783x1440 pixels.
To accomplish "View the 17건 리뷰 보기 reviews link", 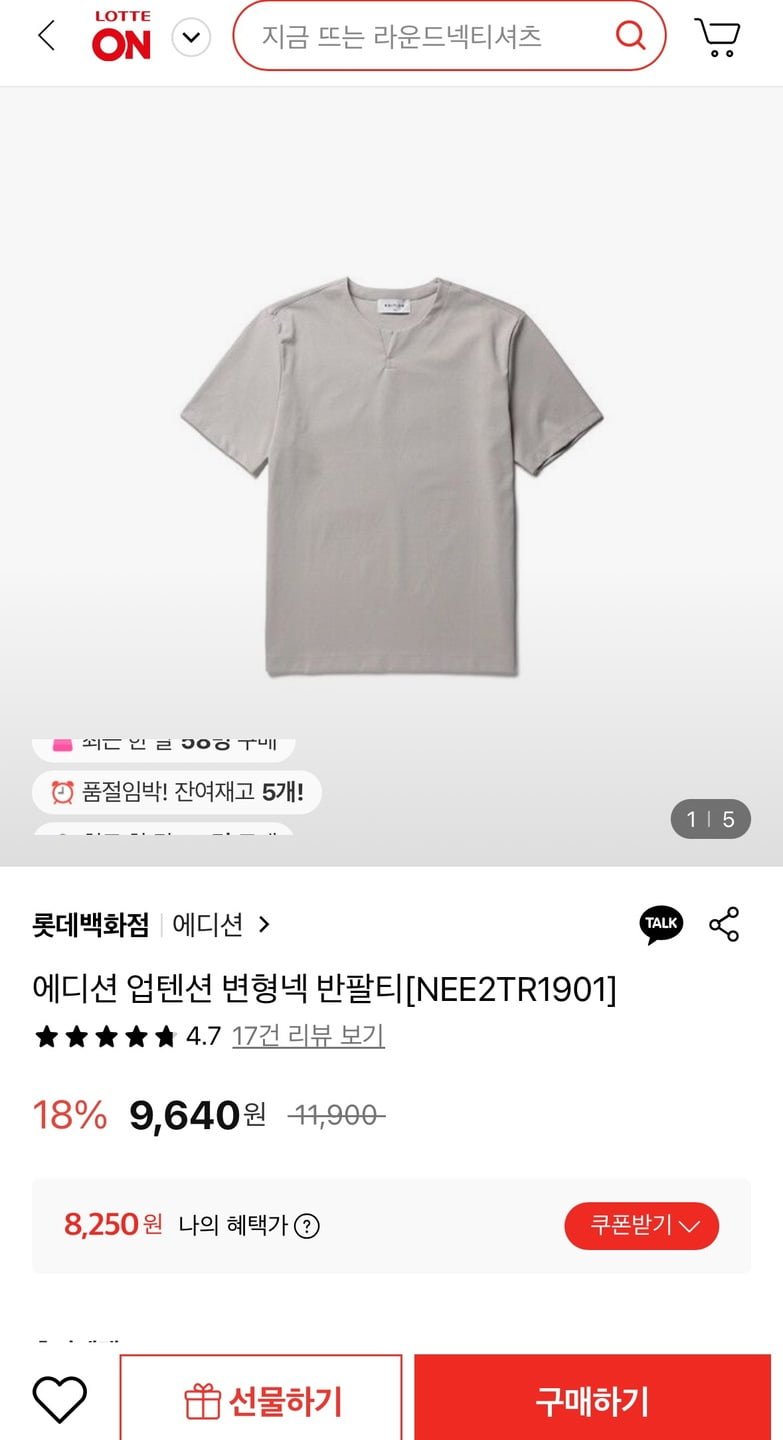I will [x=308, y=1036].
